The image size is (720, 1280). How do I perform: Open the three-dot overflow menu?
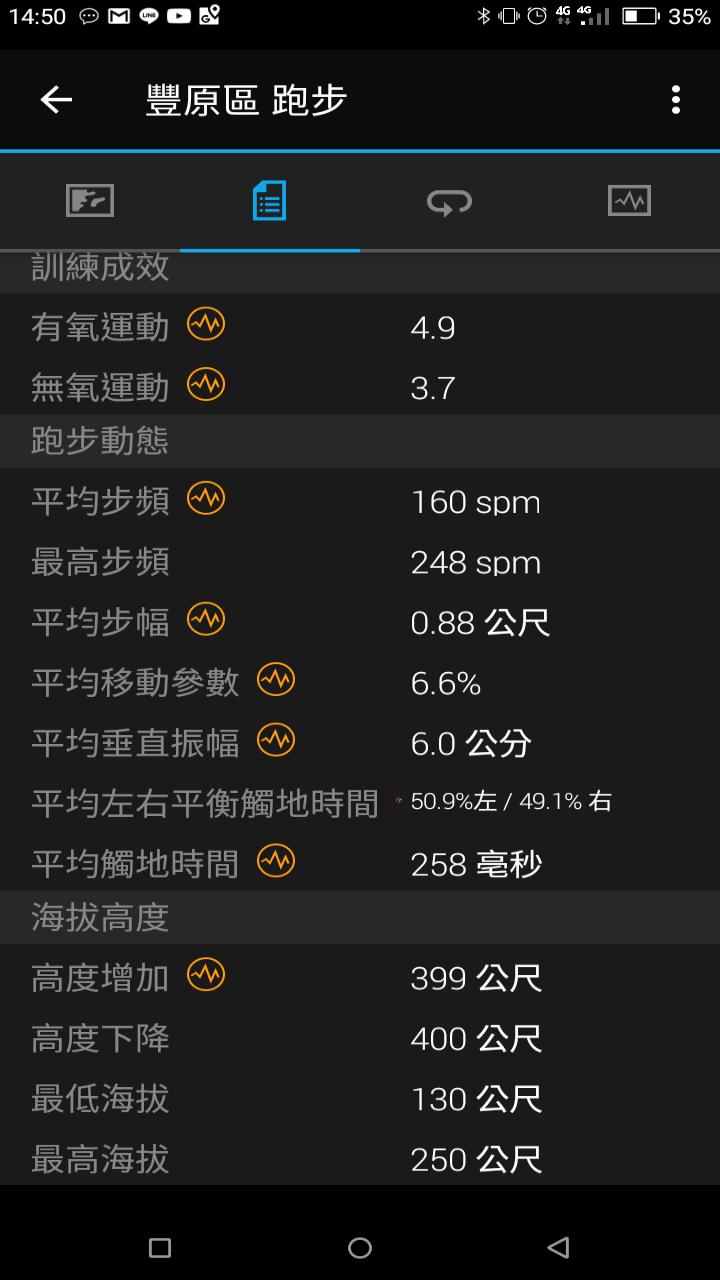click(676, 100)
